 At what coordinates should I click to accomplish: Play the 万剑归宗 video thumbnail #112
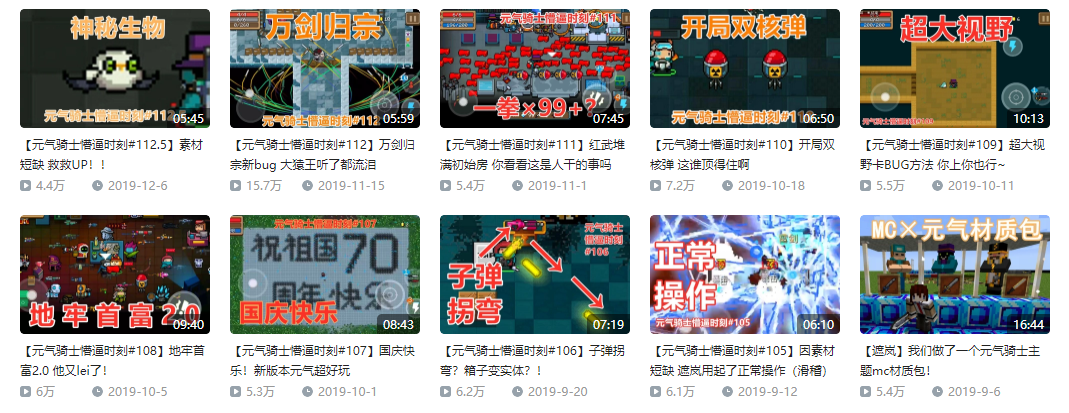point(325,69)
